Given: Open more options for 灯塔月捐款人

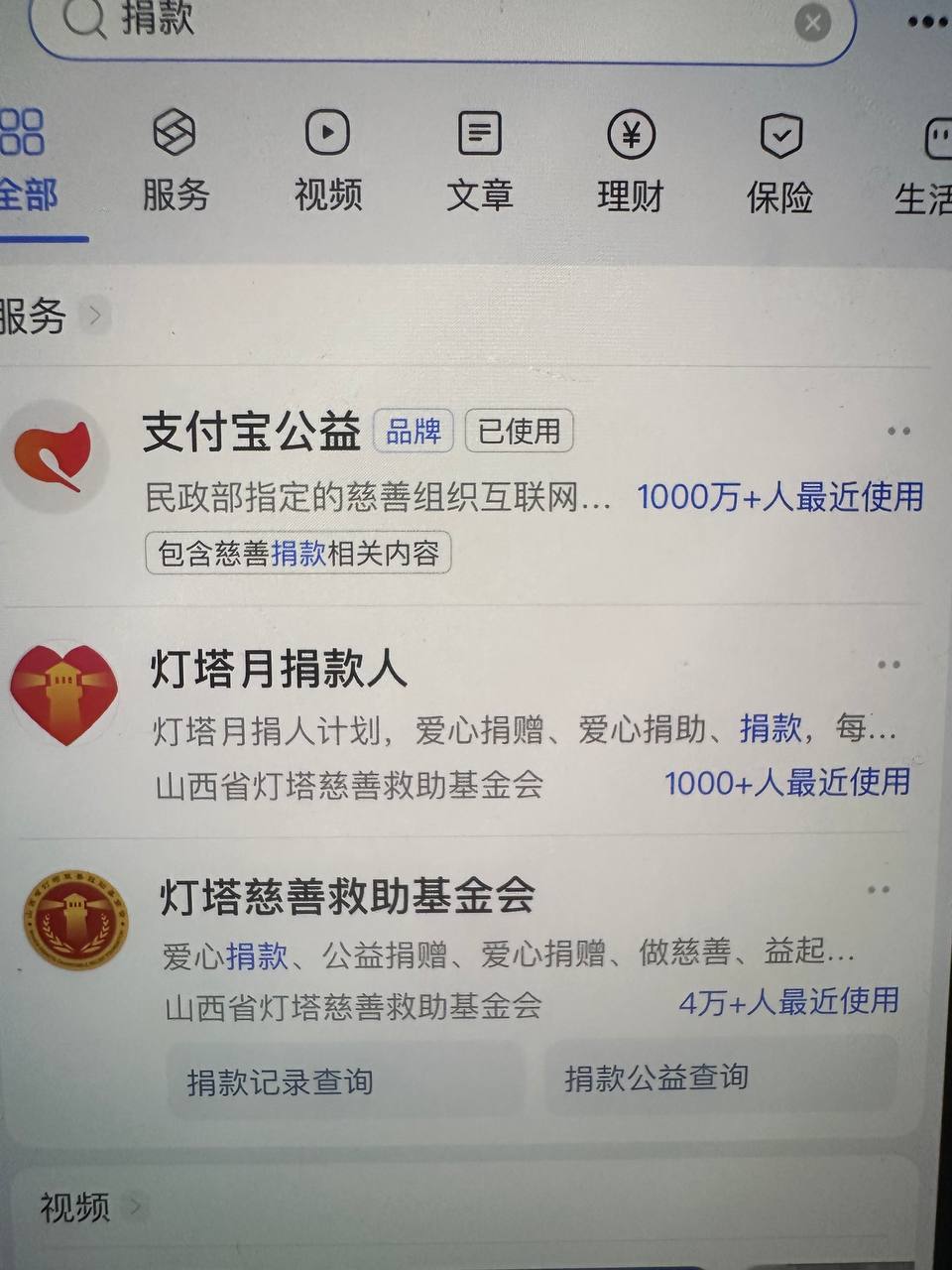Looking at the screenshot, I should click(889, 665).
